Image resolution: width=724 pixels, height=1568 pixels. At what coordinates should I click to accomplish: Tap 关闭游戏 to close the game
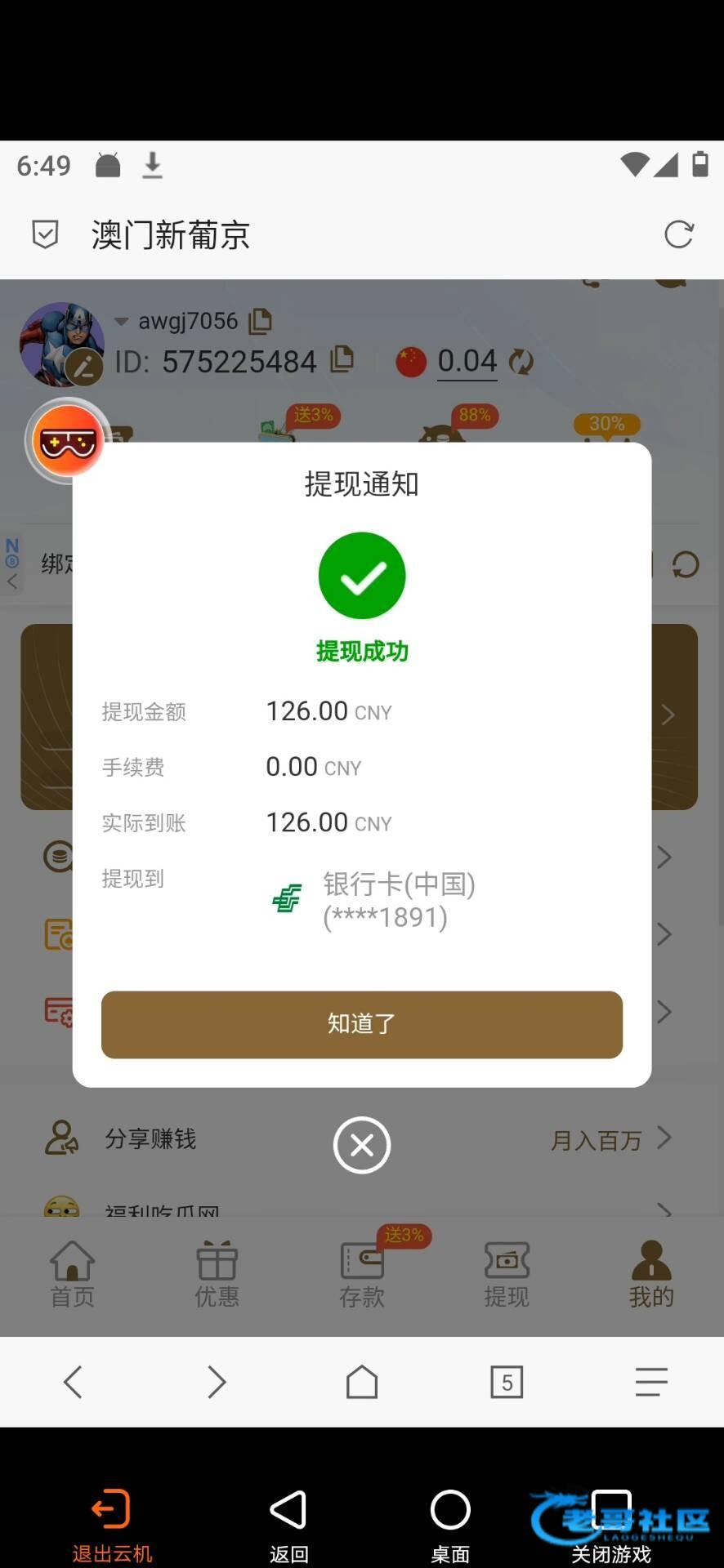611,1524
